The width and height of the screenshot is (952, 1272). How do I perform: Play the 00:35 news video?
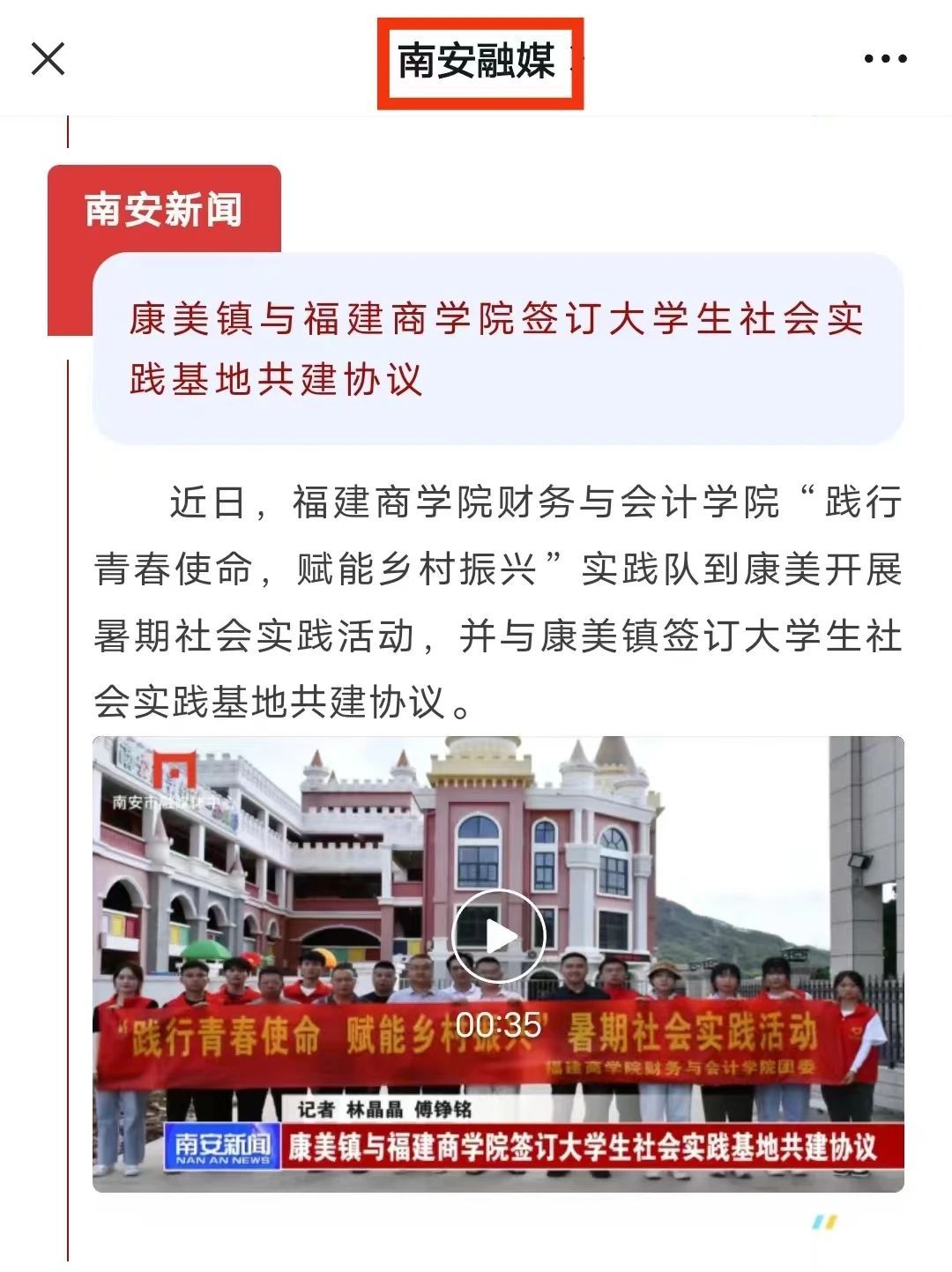[x=499, y=936]
